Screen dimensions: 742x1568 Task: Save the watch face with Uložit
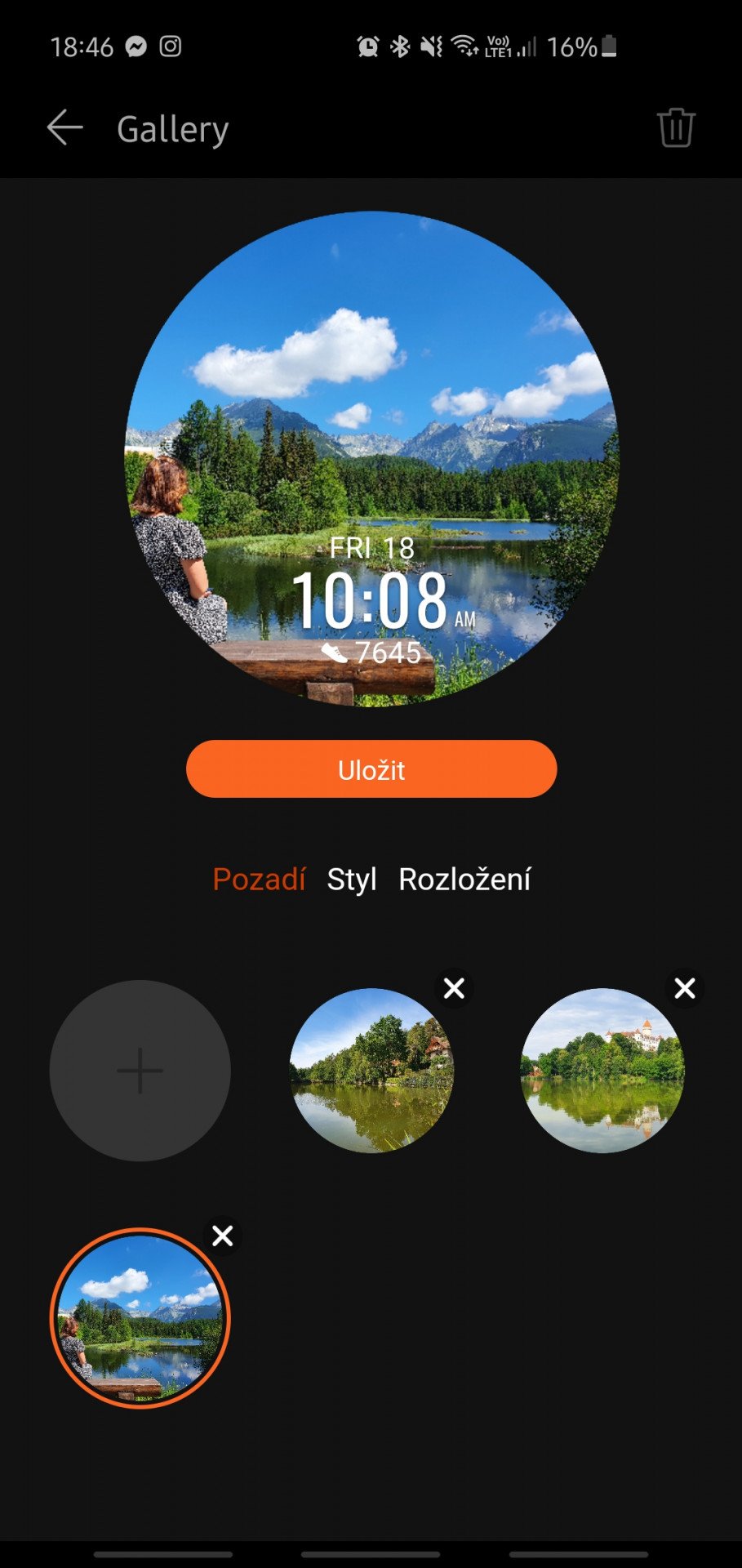pos(371,769)
